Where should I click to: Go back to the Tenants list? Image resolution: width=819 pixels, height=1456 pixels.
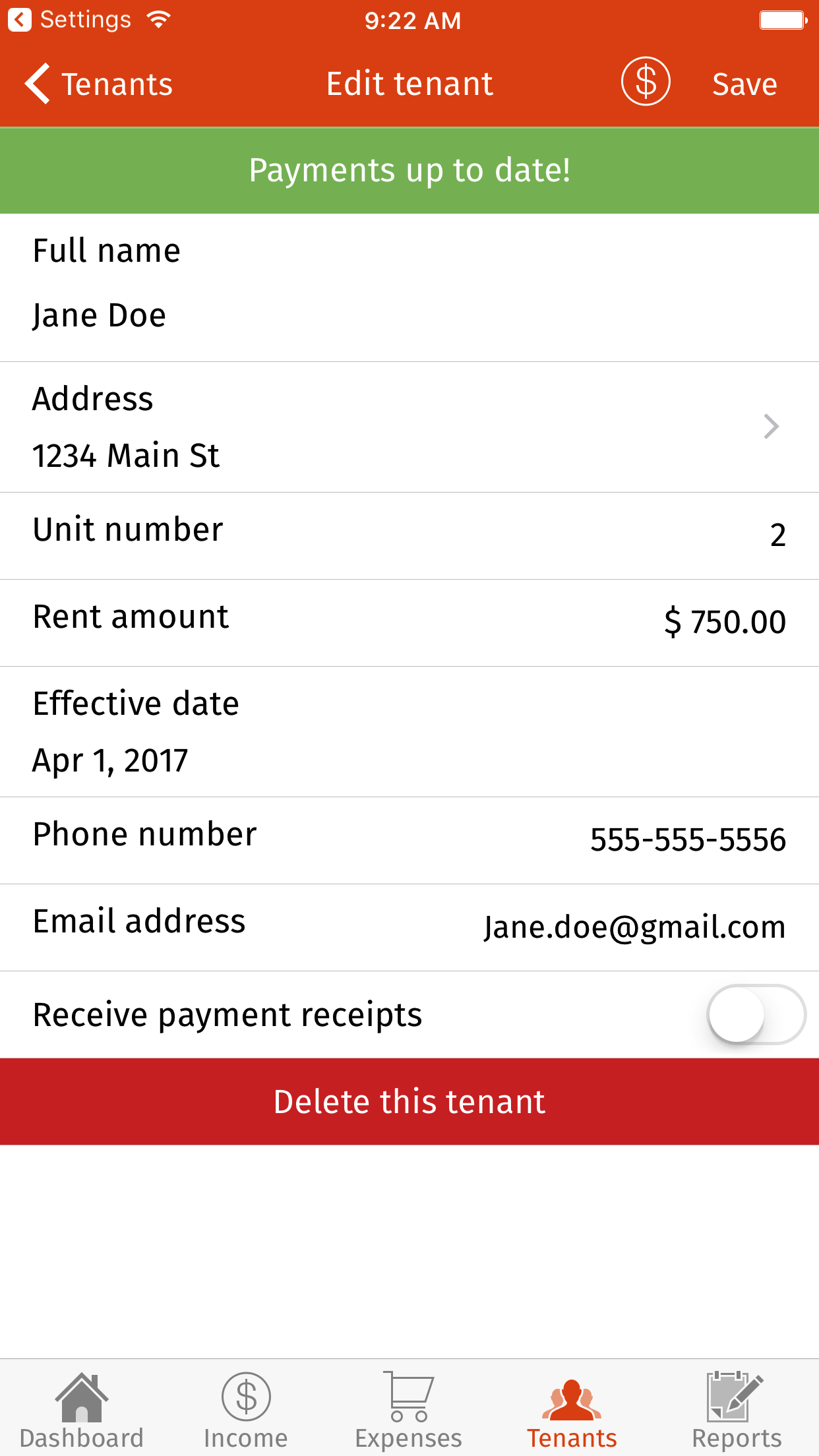[x=99, y=84]
